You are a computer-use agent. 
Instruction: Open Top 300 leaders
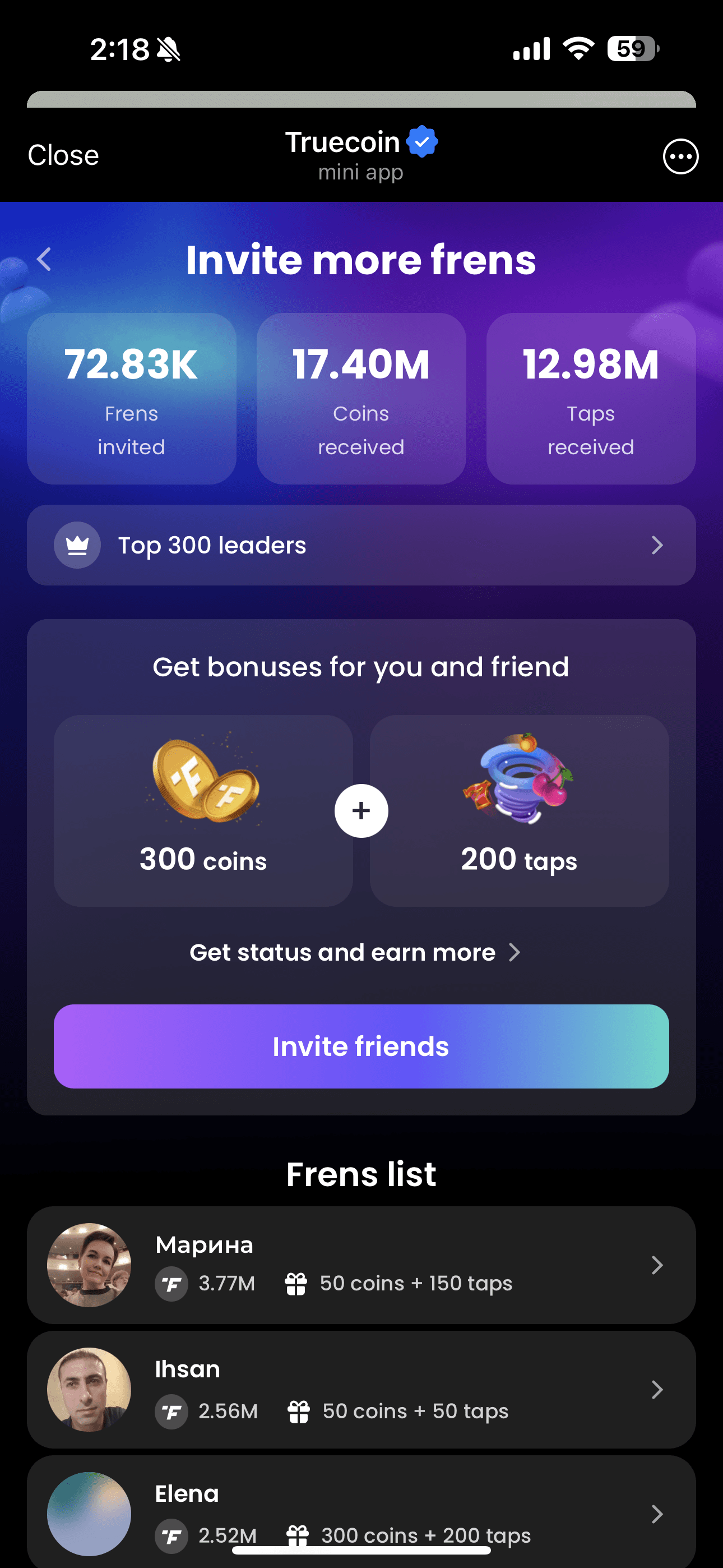(x=361, y=545)
